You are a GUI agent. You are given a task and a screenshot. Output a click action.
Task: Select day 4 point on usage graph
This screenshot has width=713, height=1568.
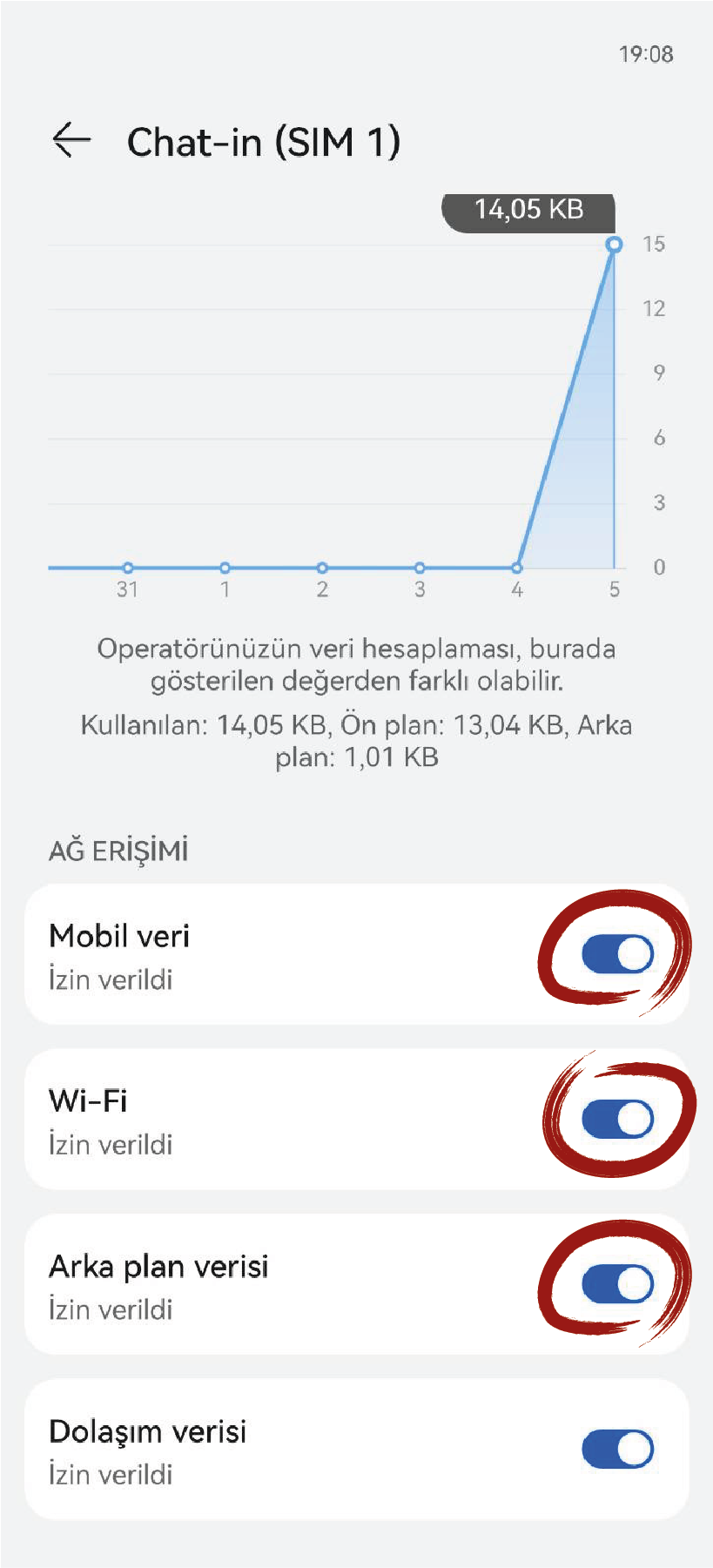[517, 568]
